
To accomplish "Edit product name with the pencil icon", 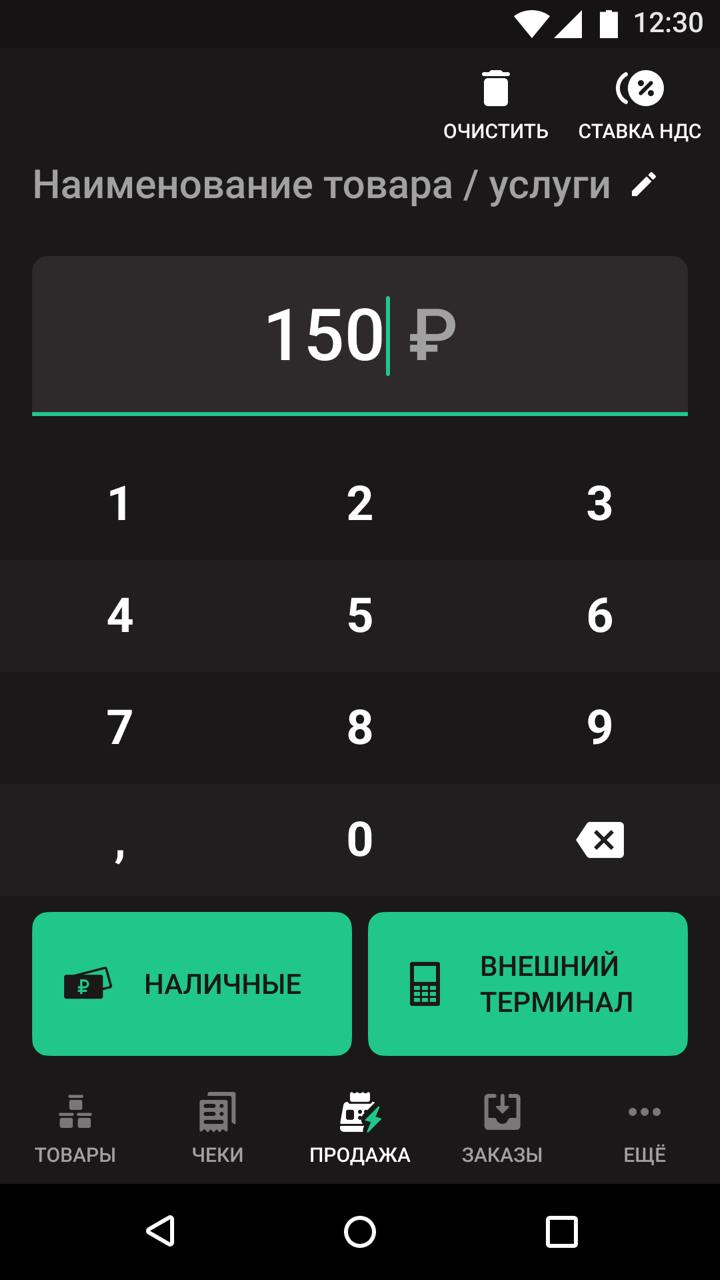I will [x=645, y=184].
